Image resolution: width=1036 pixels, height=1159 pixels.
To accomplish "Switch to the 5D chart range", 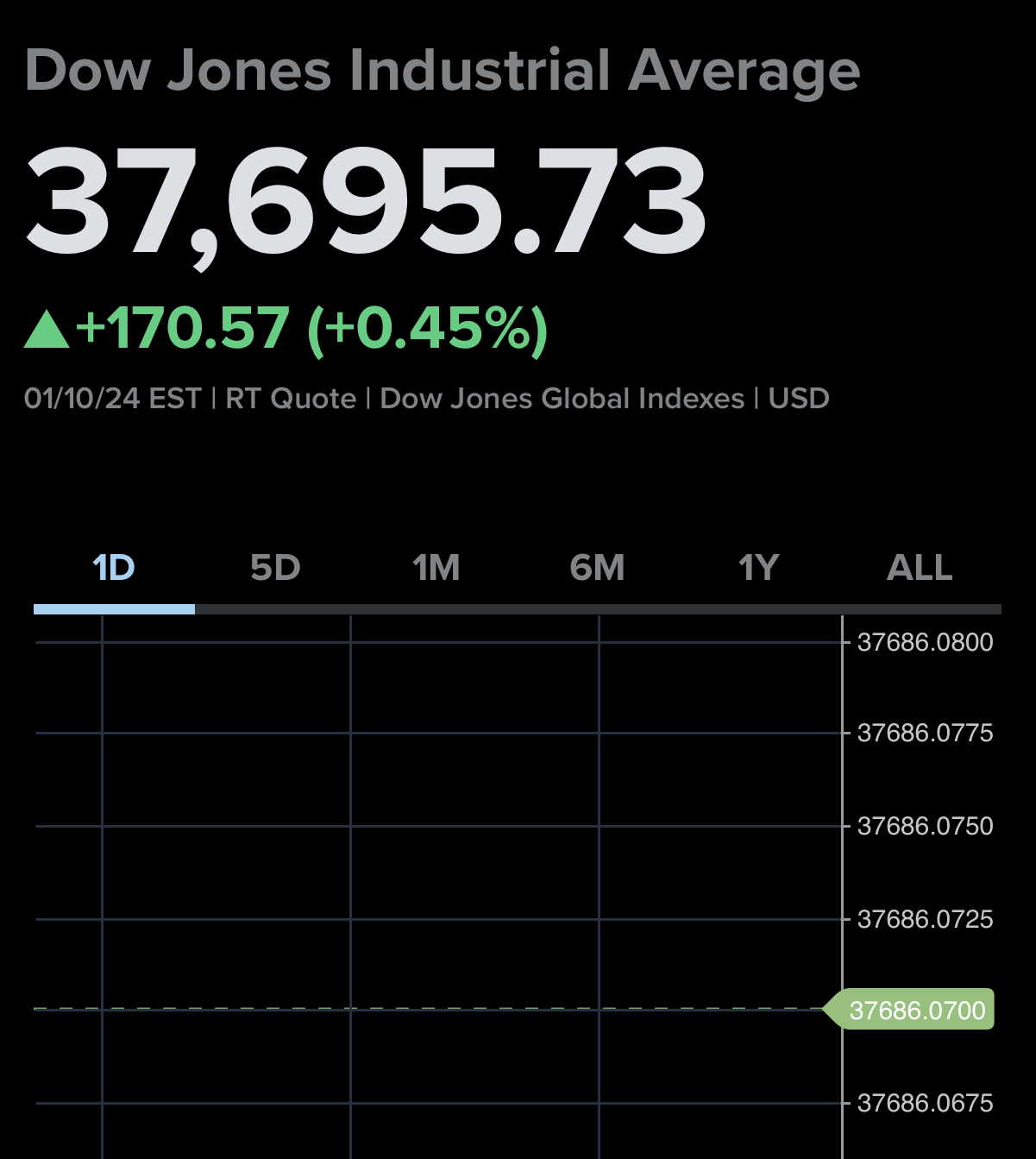I will pos(275,568).
